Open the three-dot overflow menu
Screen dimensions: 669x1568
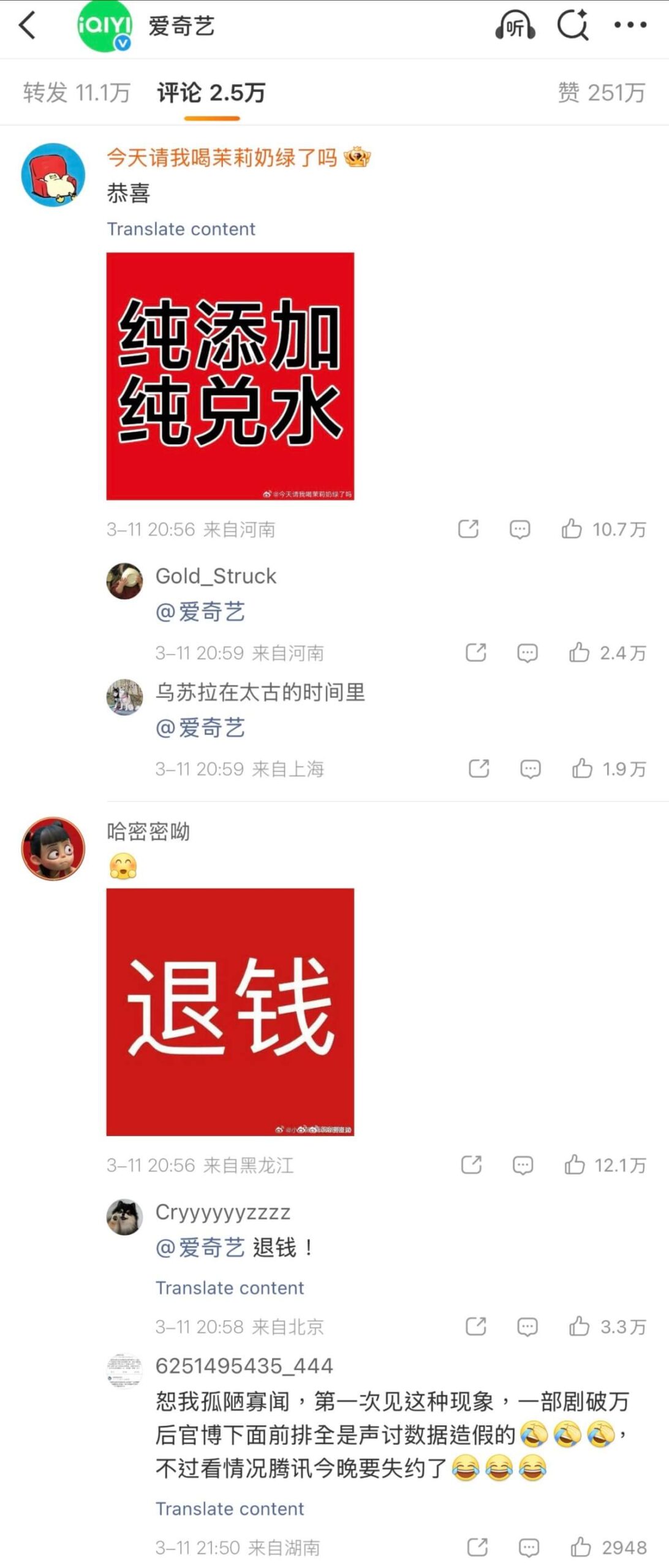(x=630, y=26)
